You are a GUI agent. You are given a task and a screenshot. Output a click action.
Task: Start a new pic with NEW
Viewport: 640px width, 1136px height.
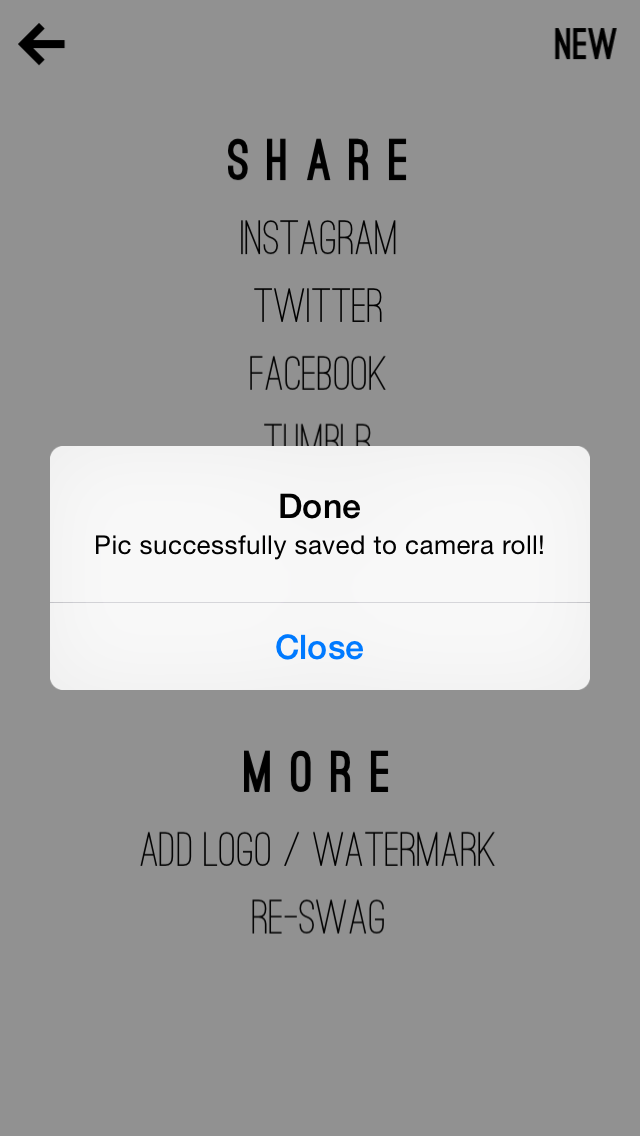coord(585,45)
